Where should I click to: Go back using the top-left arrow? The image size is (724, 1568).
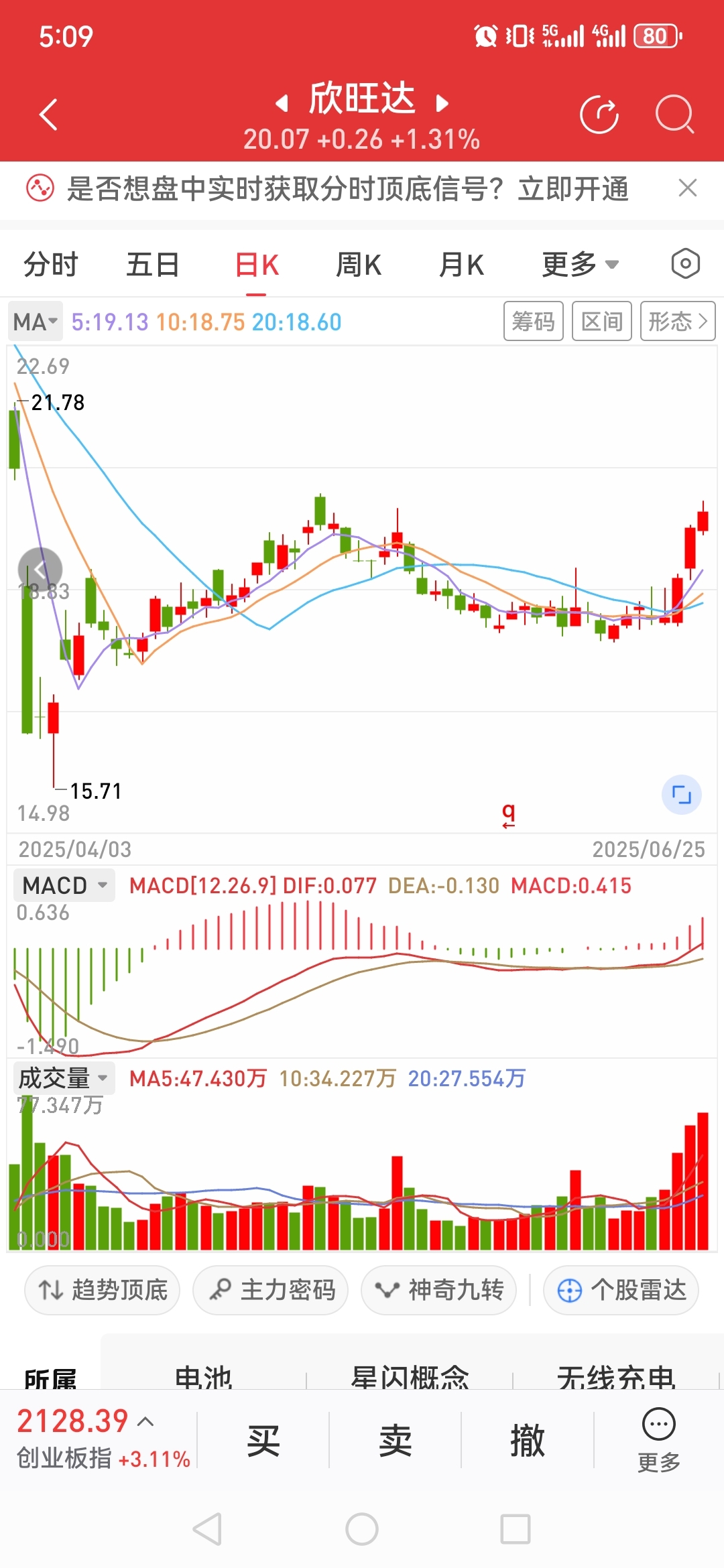click(48, 115)
